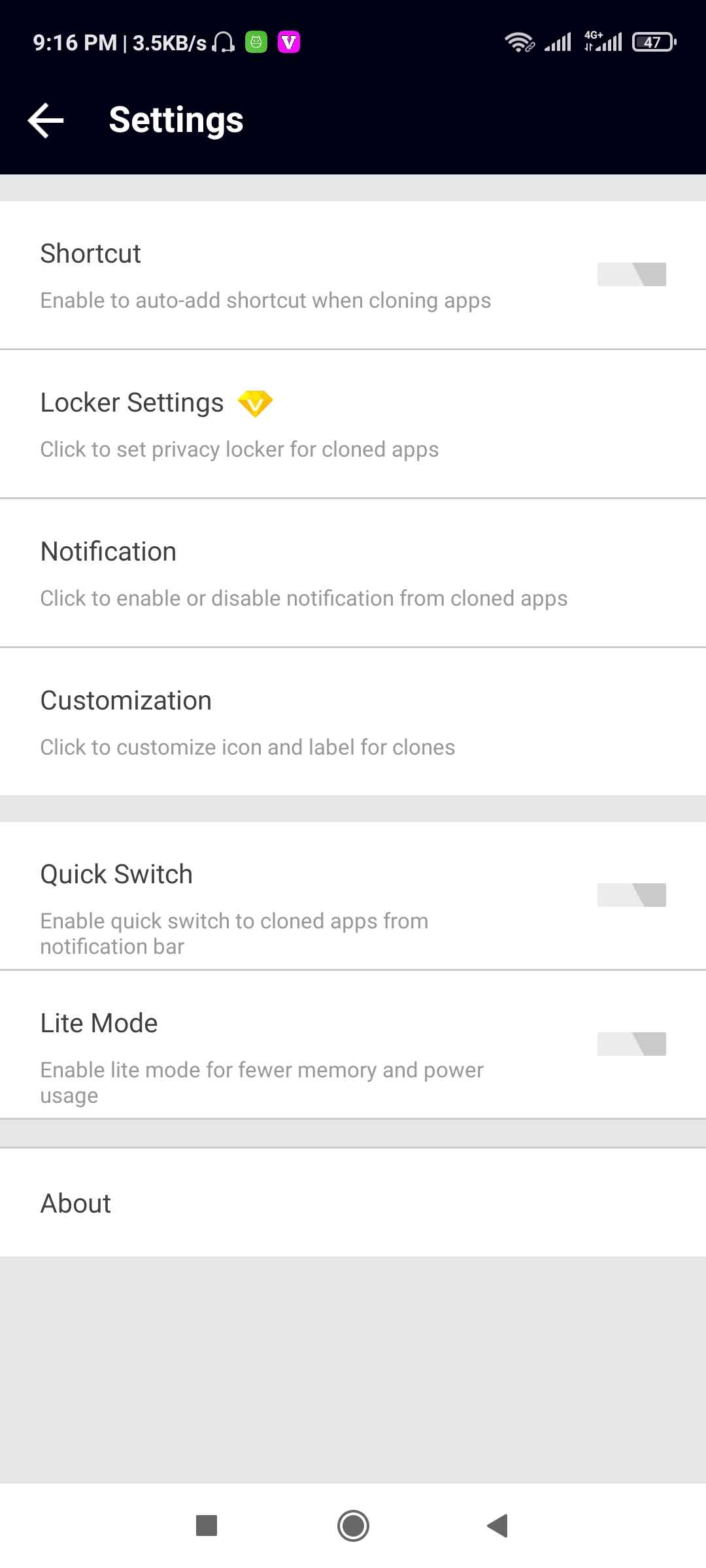Turn on the Lite Mode switch
Image resolution: width=706 pixels, height=1568 pixels.
[631, 1044]
